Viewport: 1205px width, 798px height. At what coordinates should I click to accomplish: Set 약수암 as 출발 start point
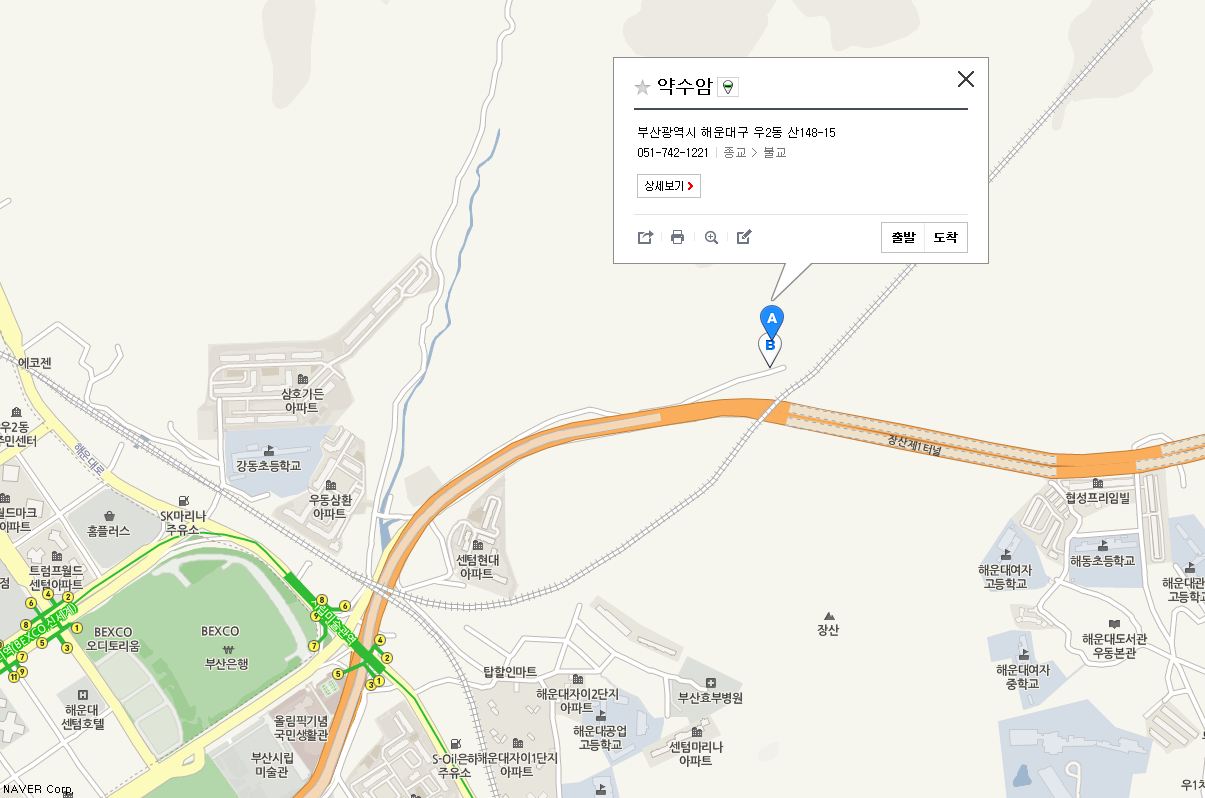coord(903,237)
